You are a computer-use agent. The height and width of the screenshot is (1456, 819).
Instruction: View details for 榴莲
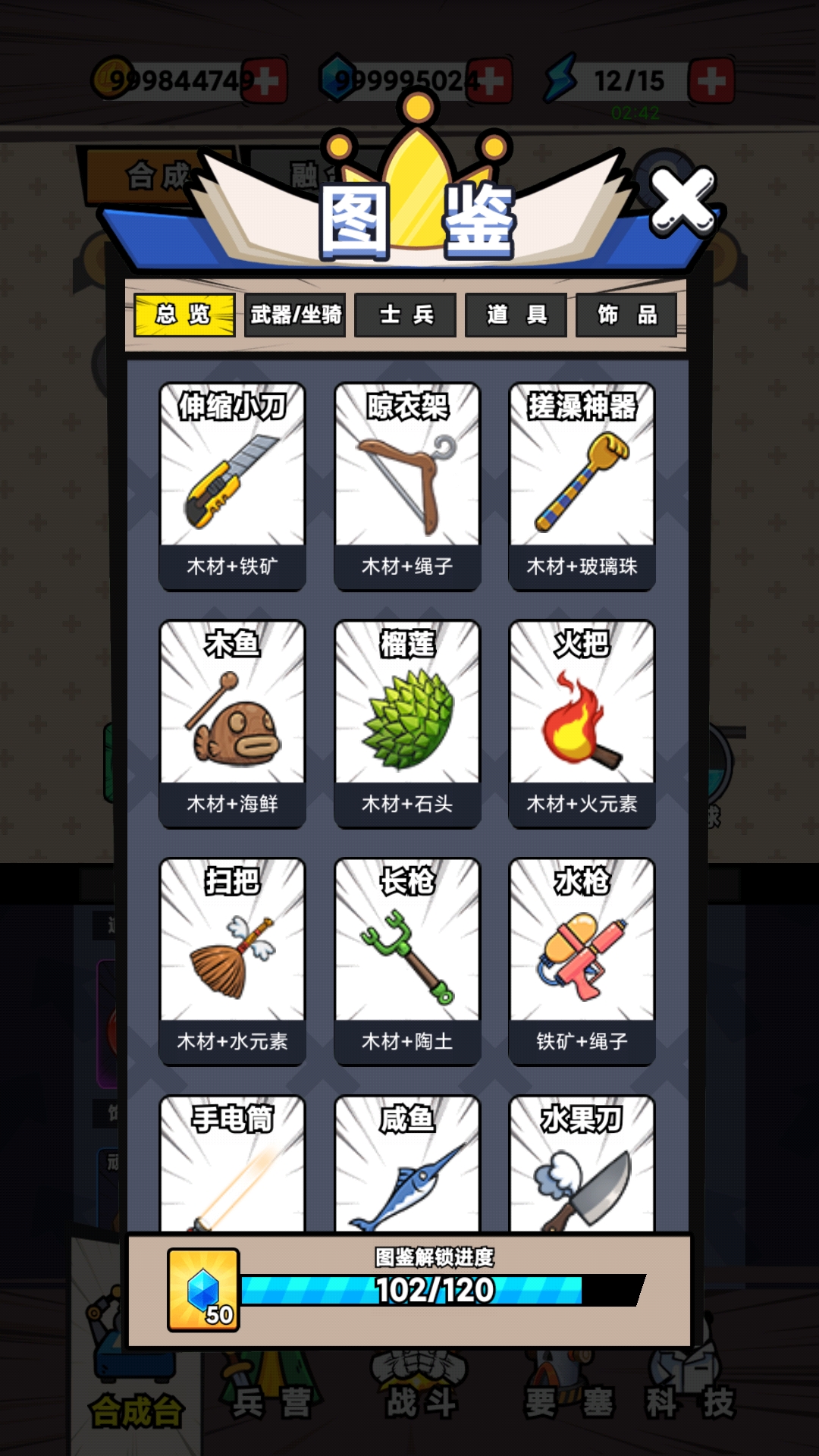click(x=407, y=723)
